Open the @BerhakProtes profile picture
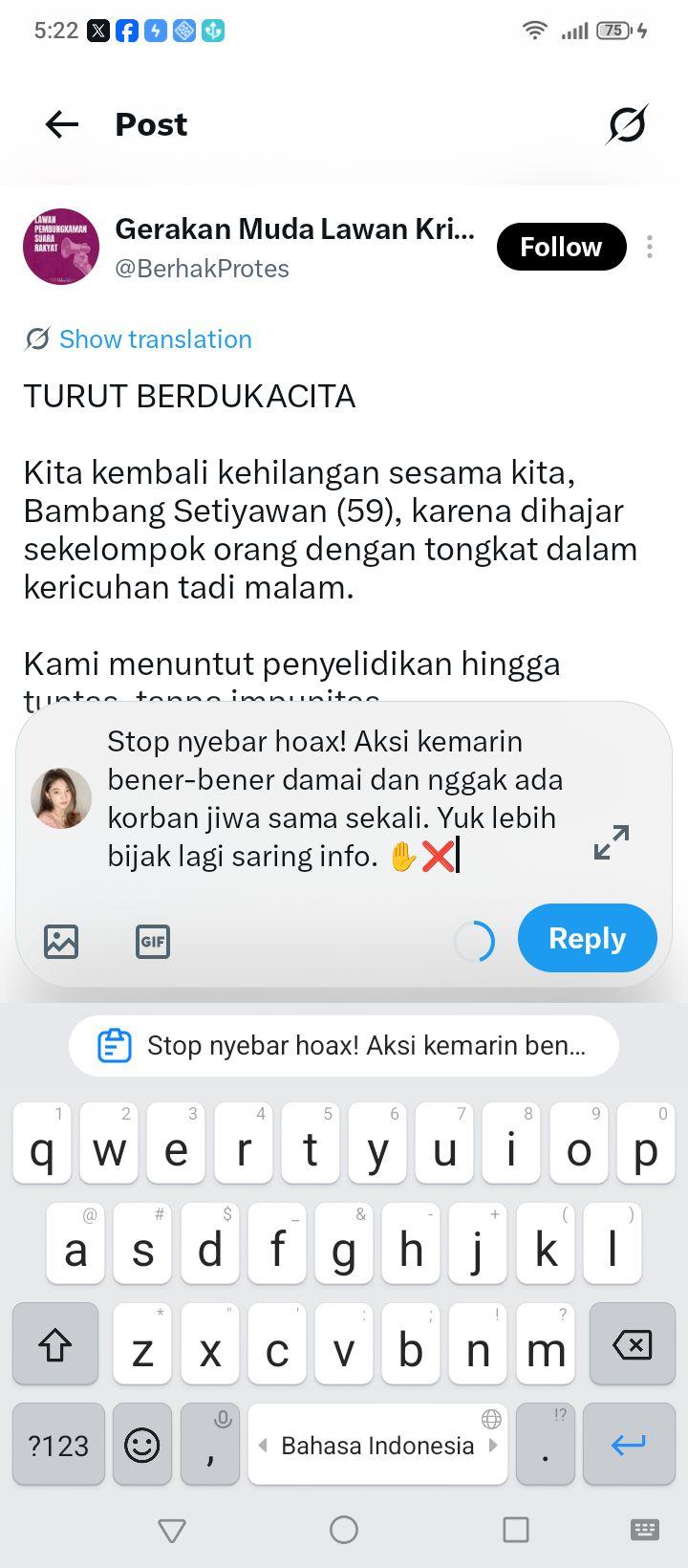 coord(61,247)
